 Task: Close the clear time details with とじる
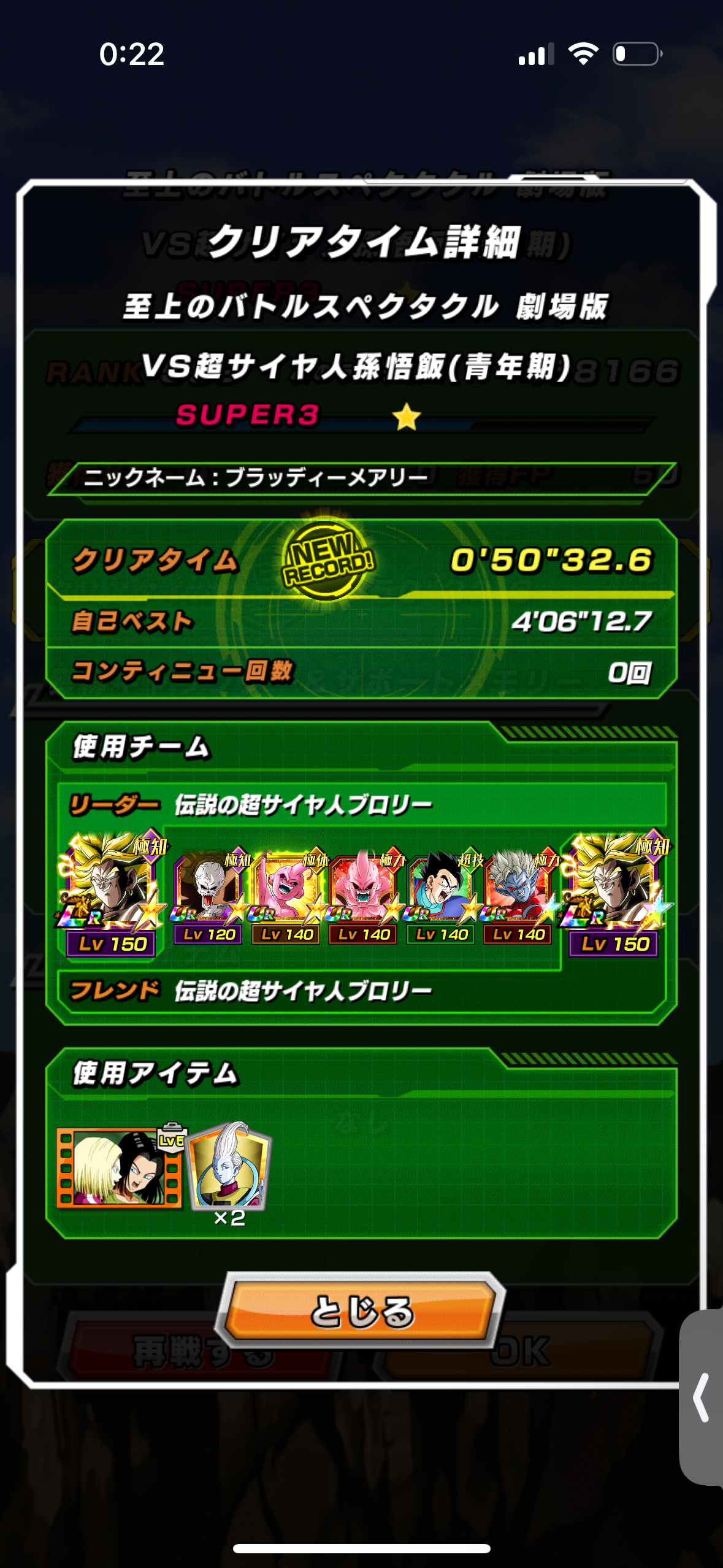(x=362, y=1311)
